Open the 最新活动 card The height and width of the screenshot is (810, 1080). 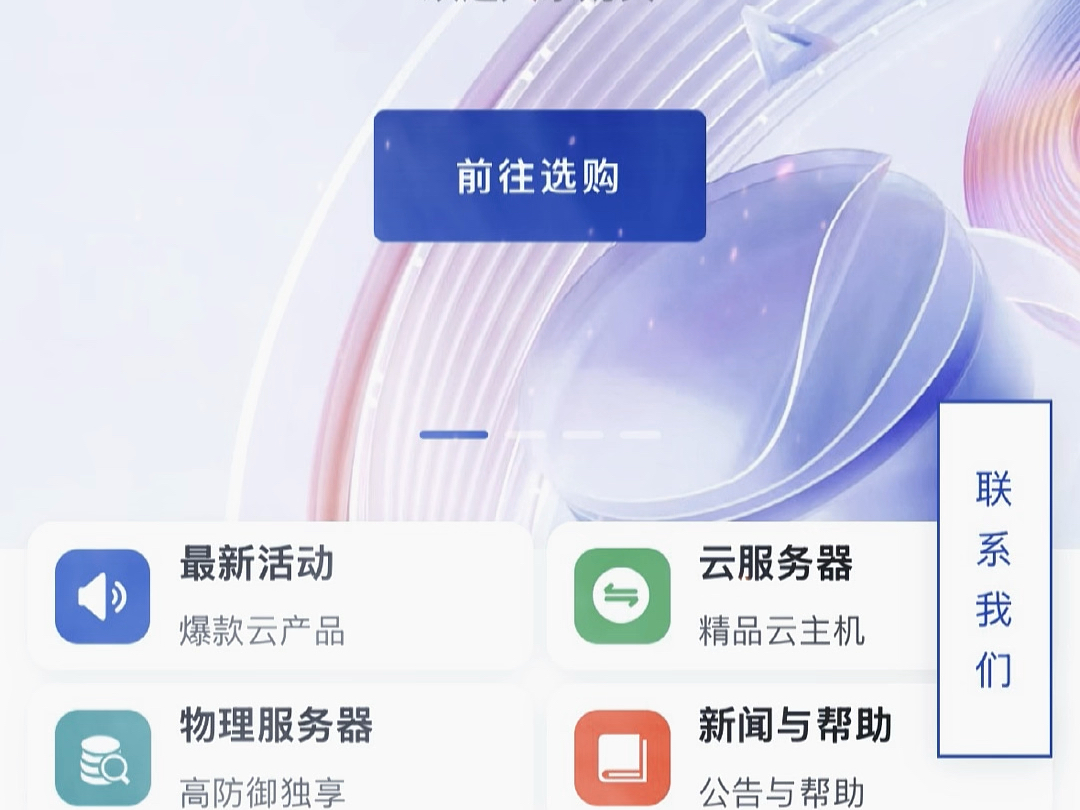pos(280,596)
